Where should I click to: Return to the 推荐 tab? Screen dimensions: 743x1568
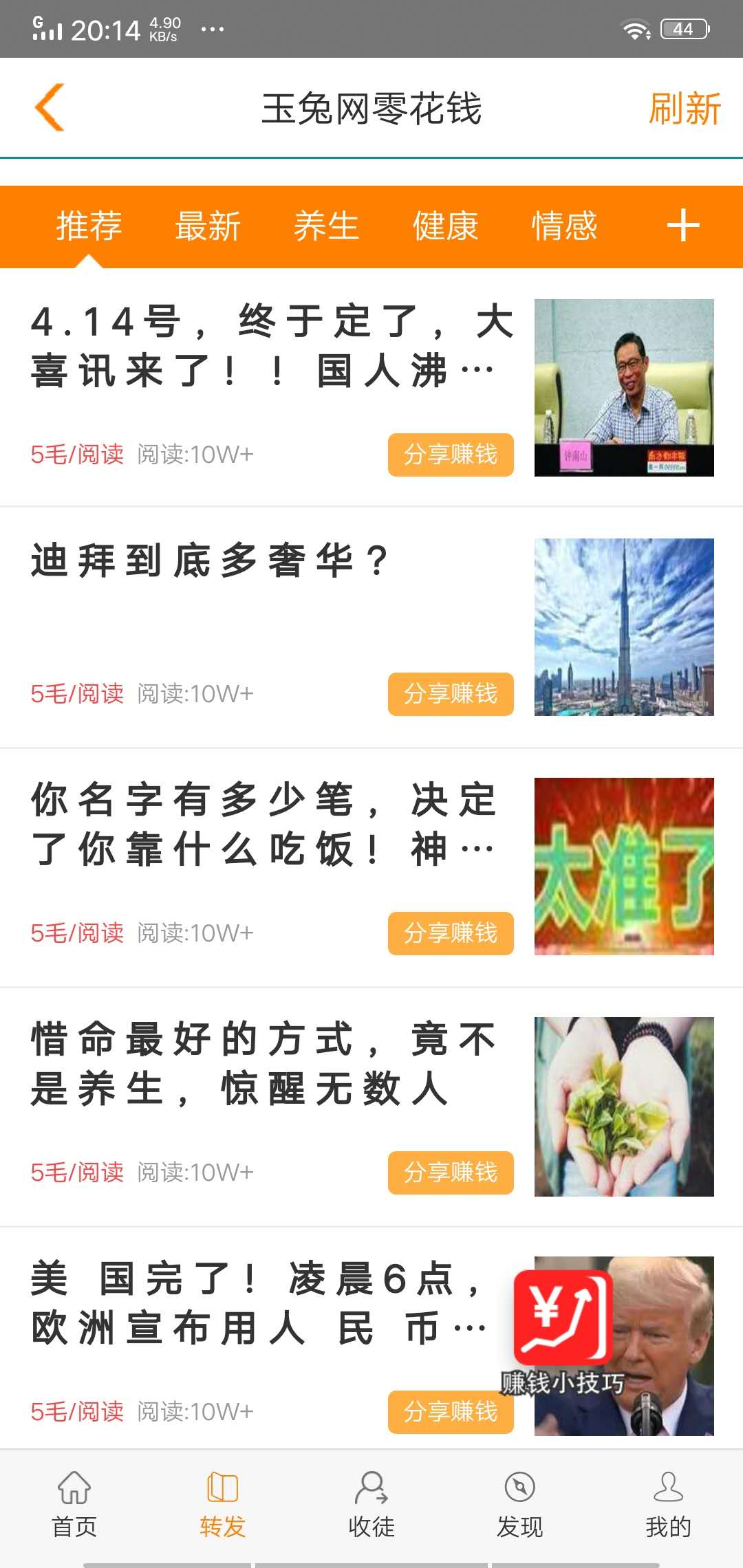[89, 226]
